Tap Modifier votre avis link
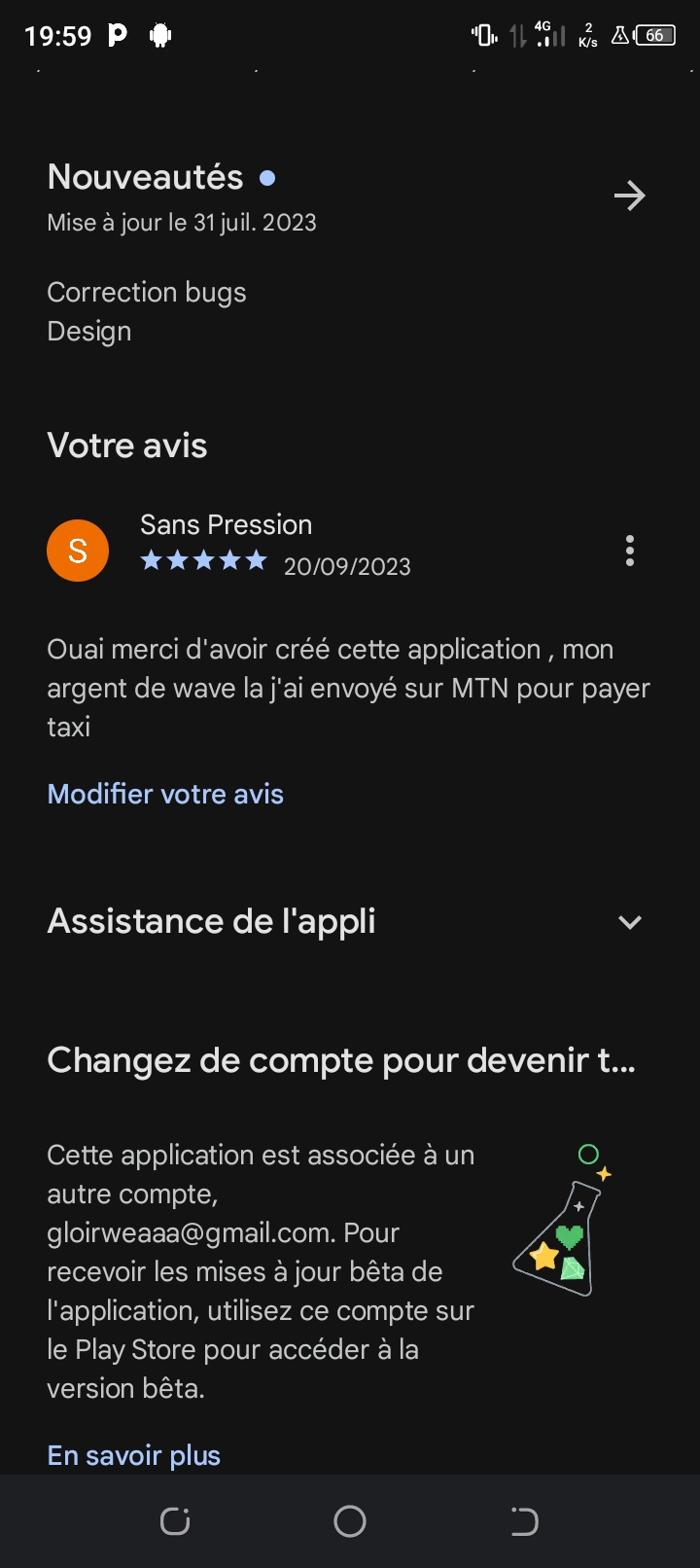The height and width of the screenshot is (1568, 700). 165,794
